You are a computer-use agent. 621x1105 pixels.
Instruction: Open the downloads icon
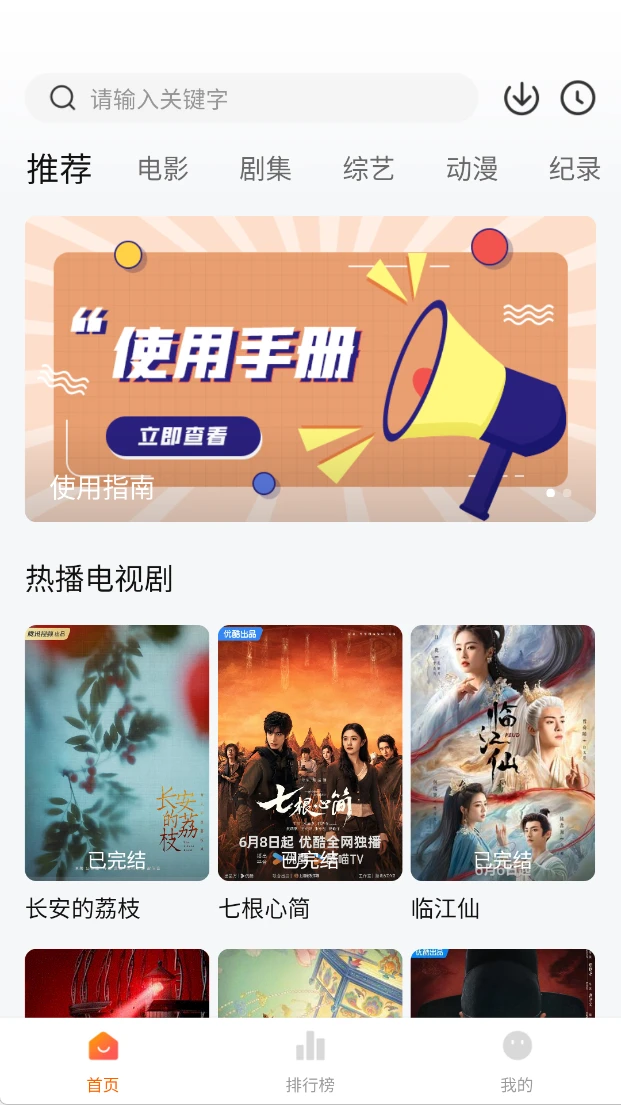pyautogui.click(x=521, y=98)
